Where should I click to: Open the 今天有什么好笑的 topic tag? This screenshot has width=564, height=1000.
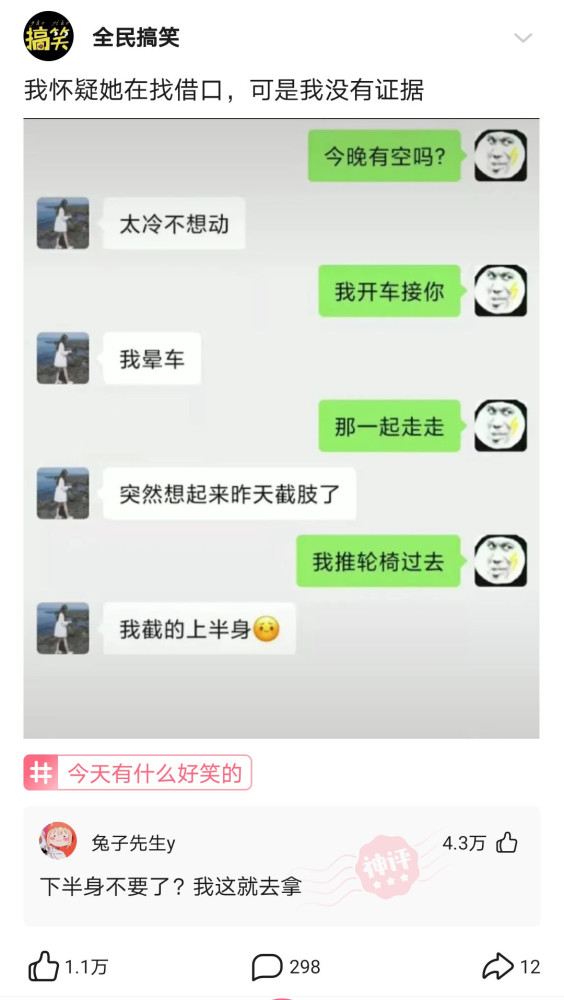click(x=138, y=773)
